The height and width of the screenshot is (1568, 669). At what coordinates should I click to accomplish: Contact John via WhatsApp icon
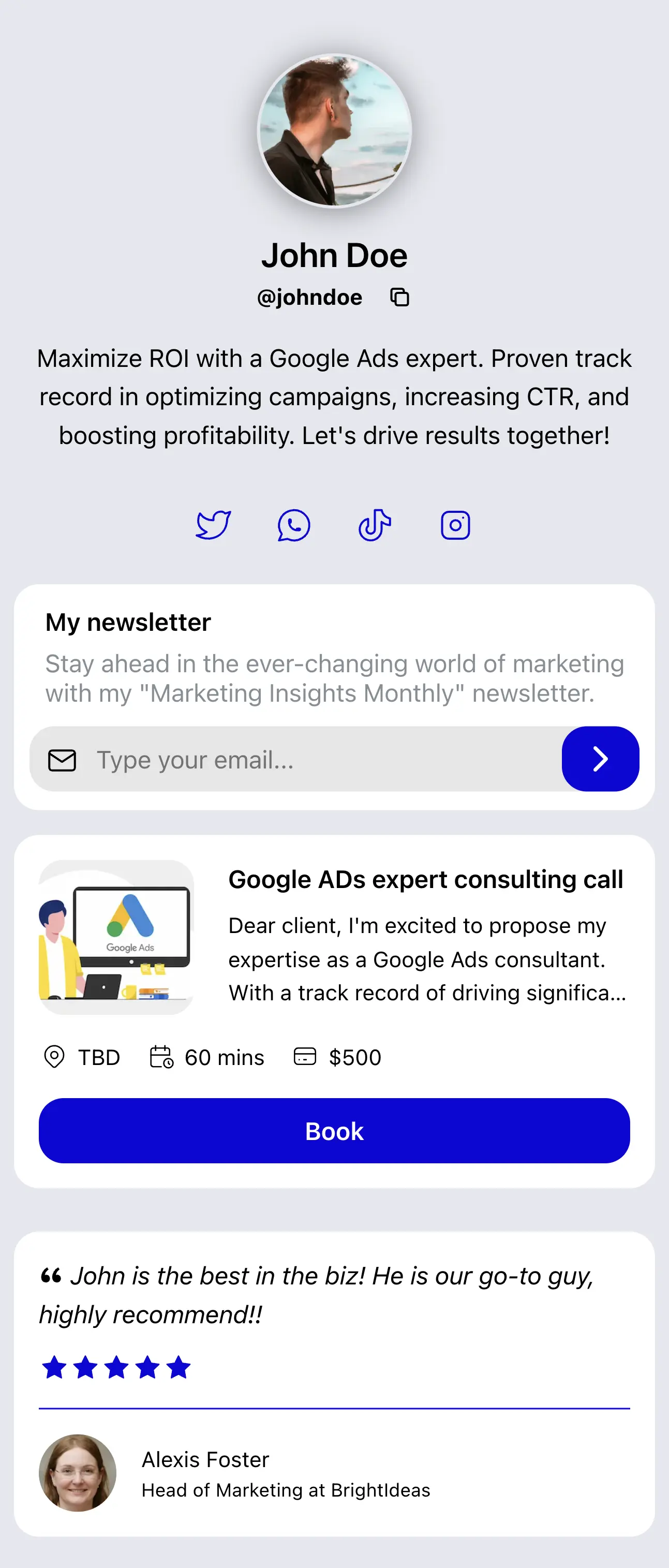[293, 525]
